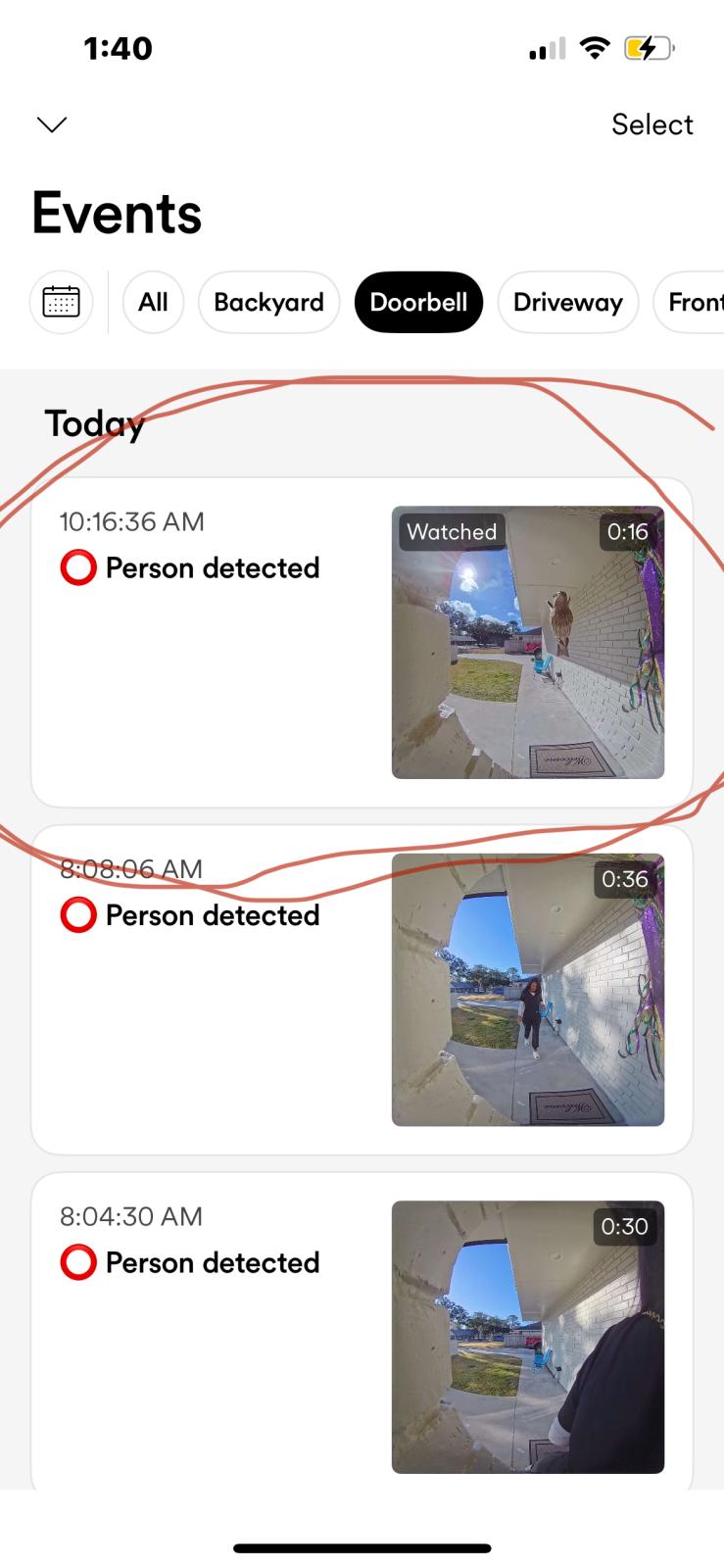This screenshot has height=1568, width=724.
Task: Open the 10:16:36 AM person detected event
Action: (x=362, y=642)
